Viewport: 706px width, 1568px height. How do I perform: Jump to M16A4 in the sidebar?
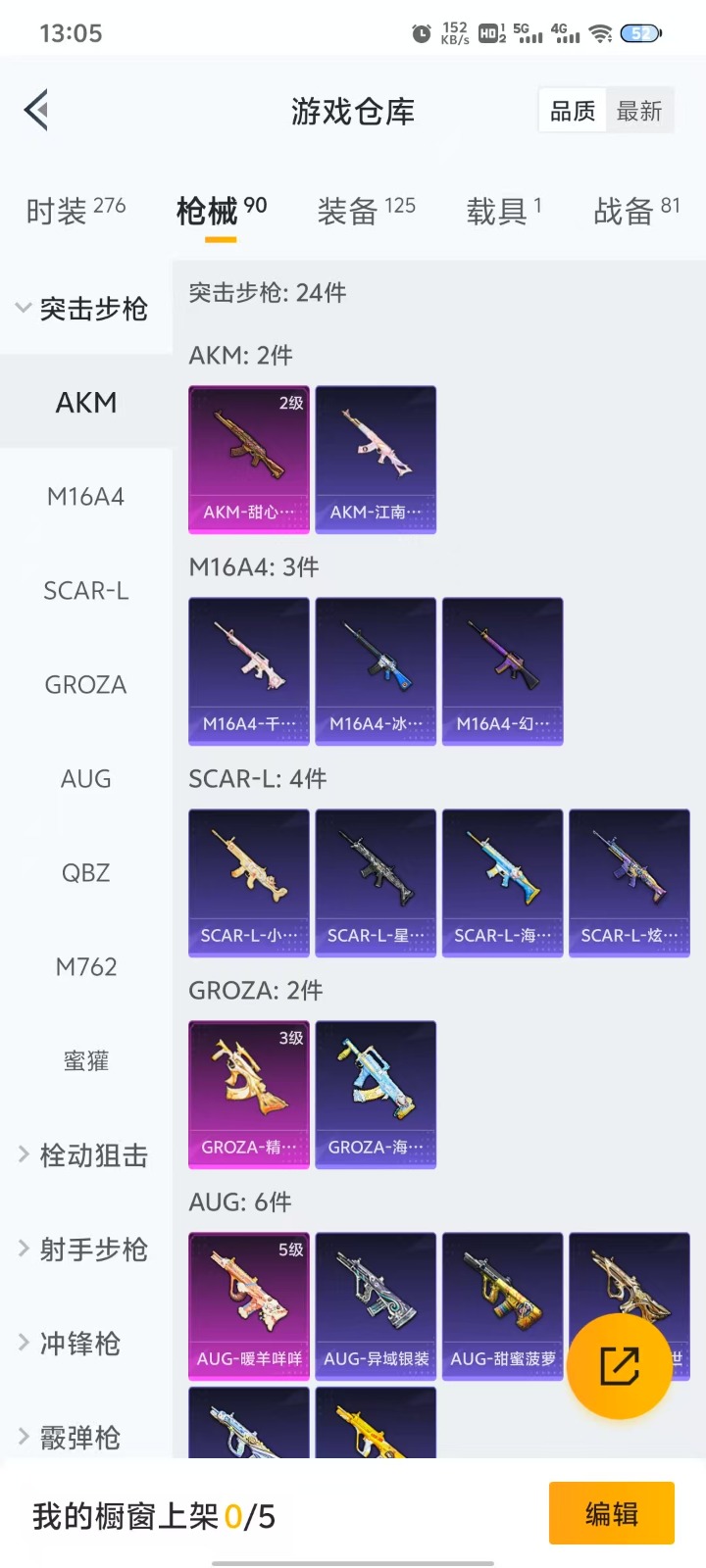click(x=86, y=497)
